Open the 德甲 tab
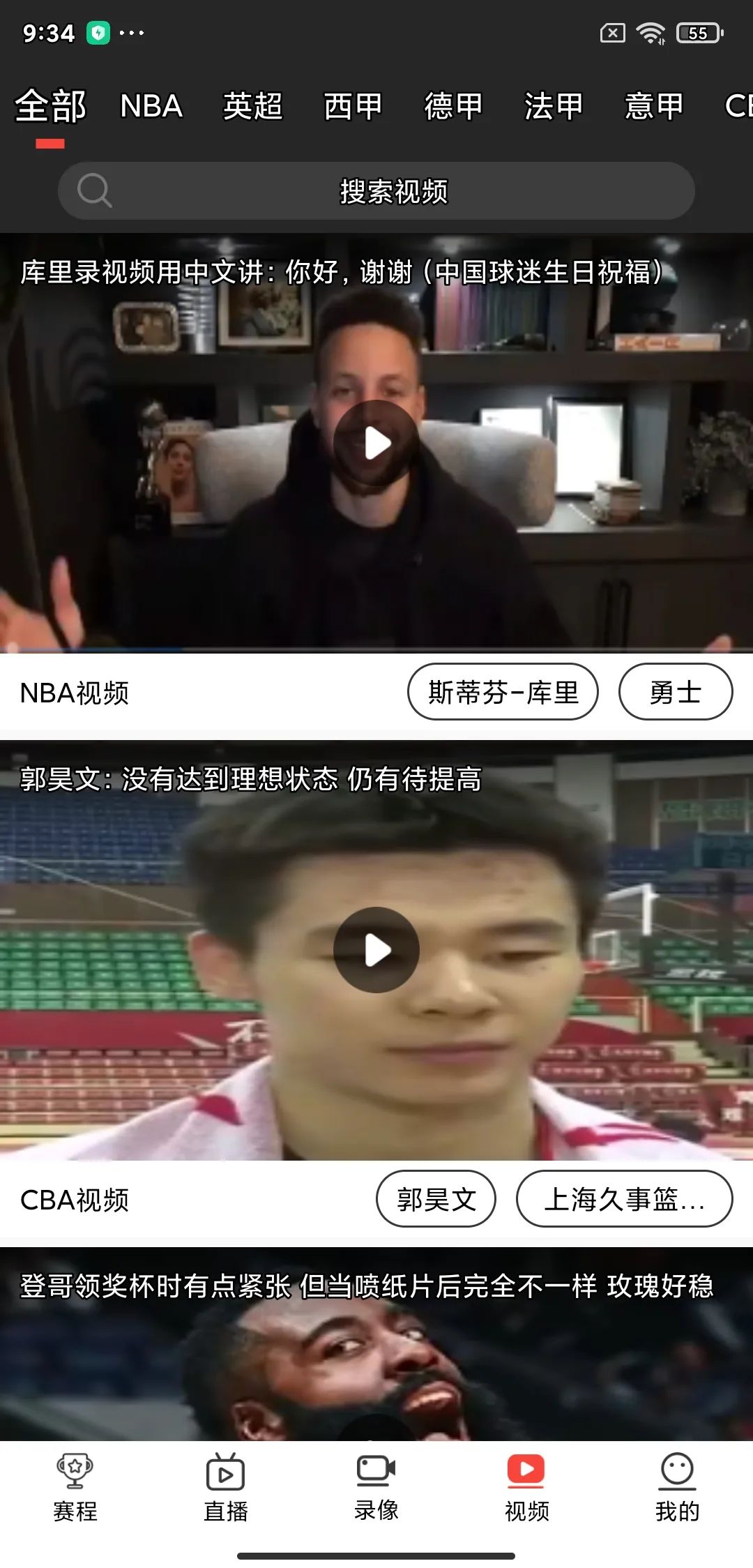753x1568 pixels. tap(453, 107)
